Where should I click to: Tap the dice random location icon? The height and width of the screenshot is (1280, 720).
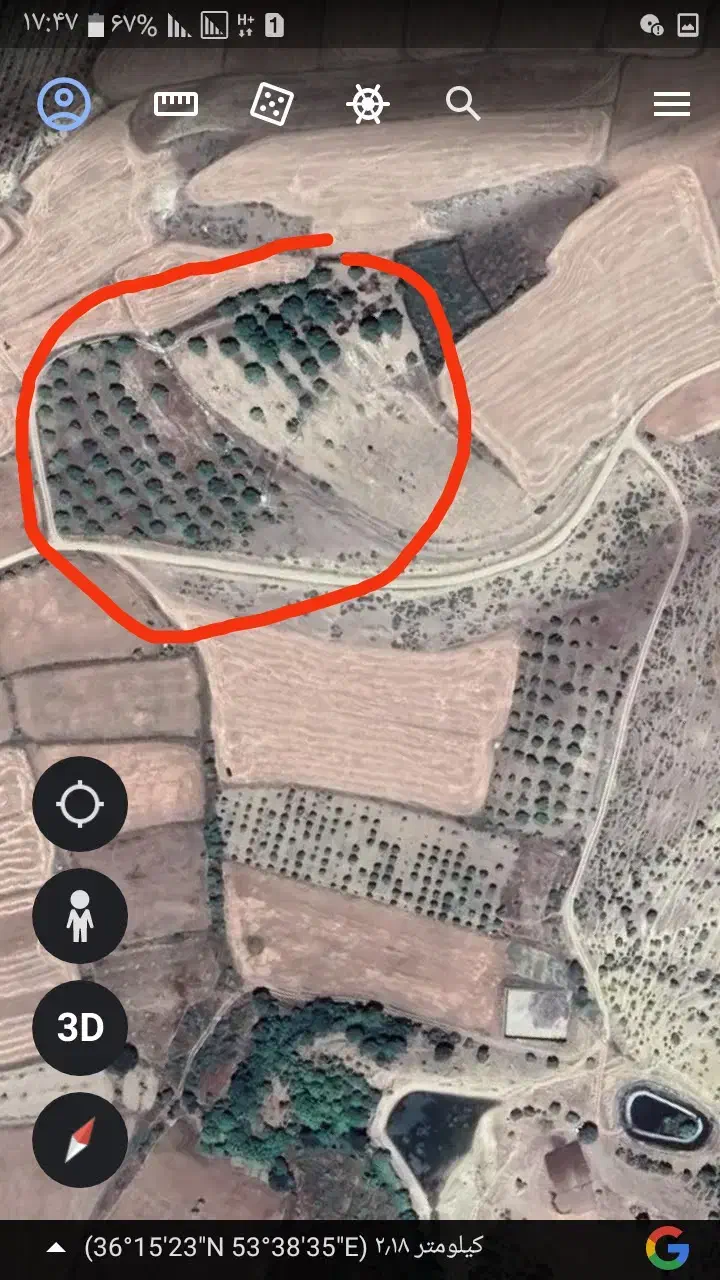pos(271,104)
